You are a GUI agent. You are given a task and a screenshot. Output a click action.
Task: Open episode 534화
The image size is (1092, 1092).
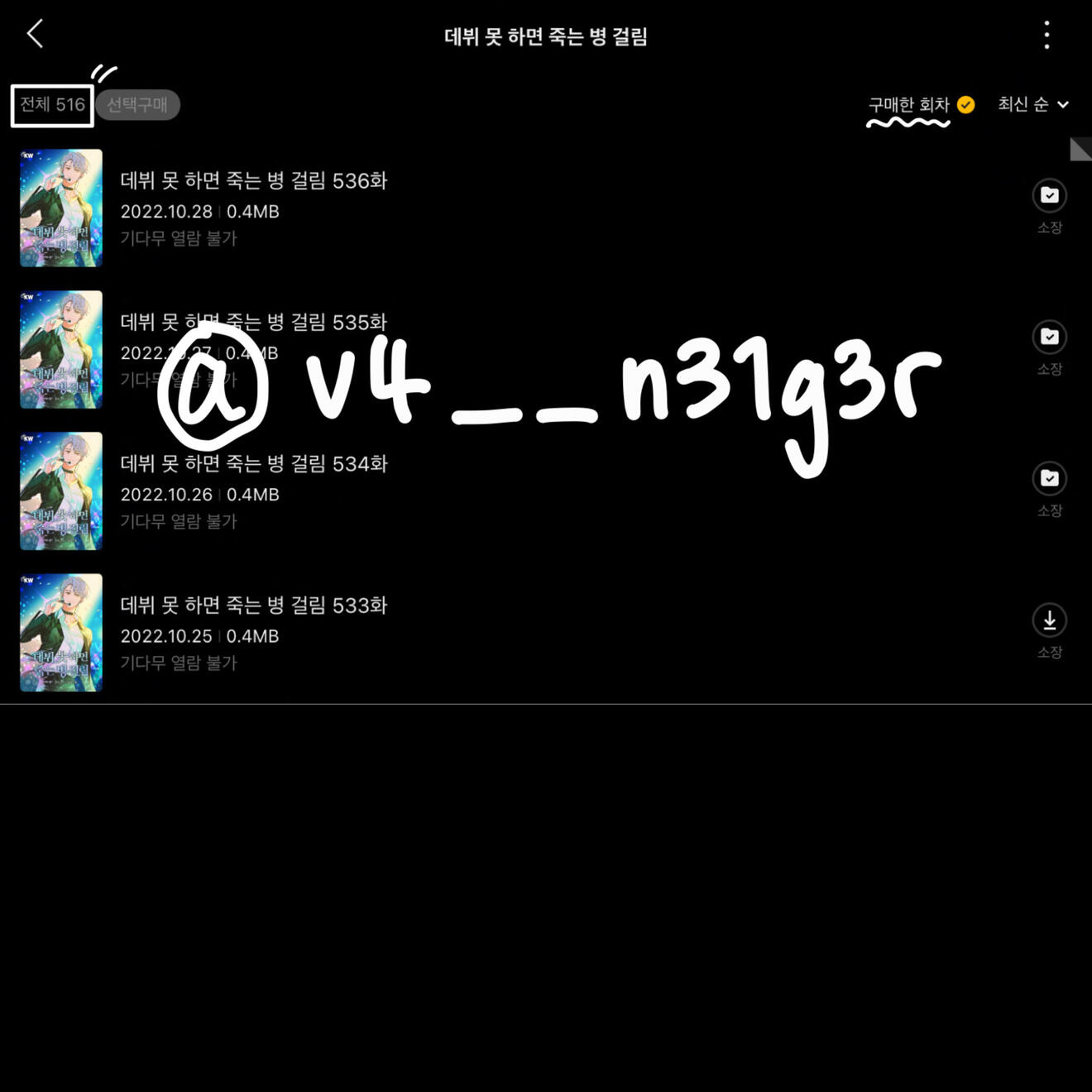coord(253,464)
